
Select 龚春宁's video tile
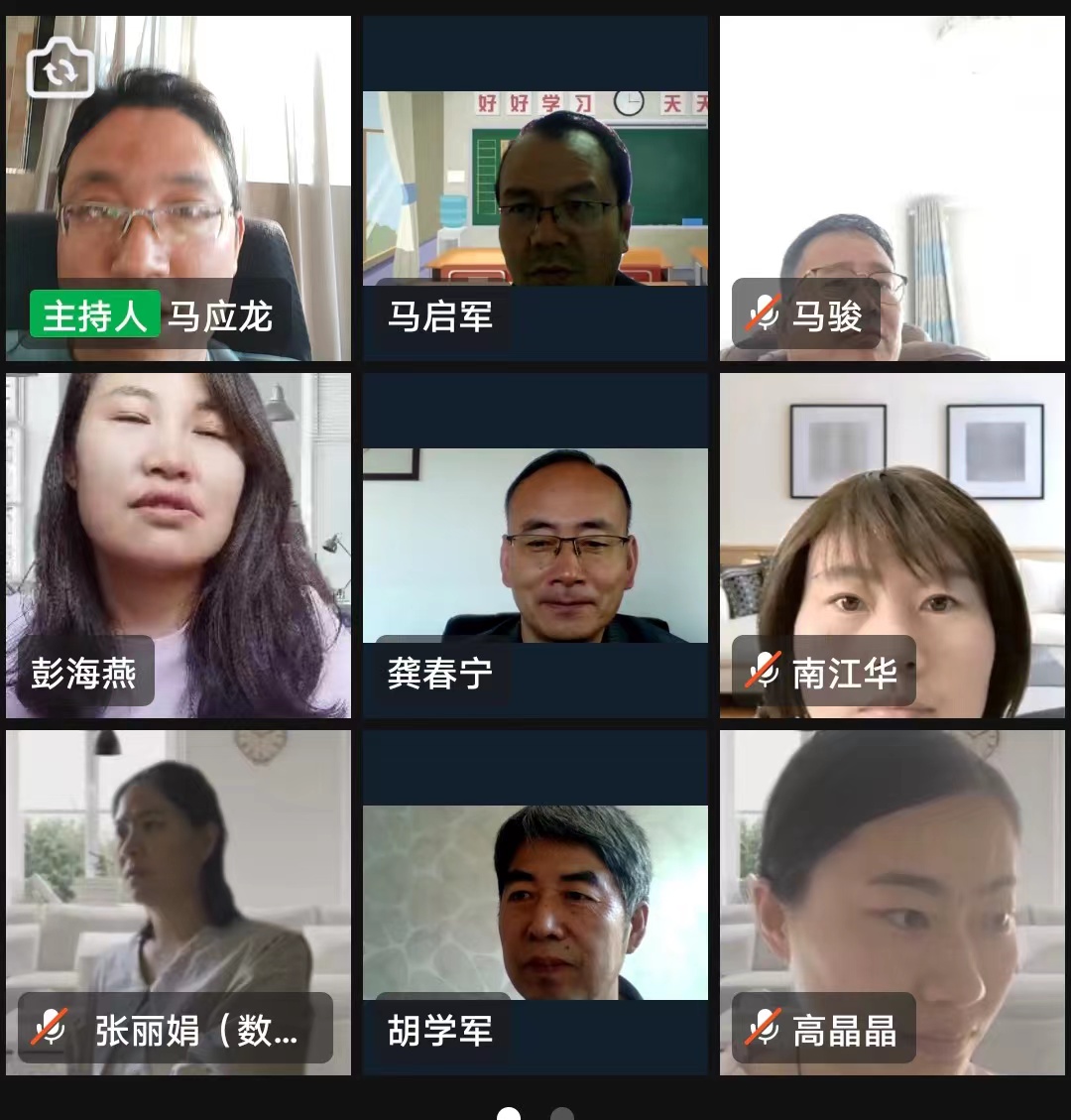(x=535, y=546)
